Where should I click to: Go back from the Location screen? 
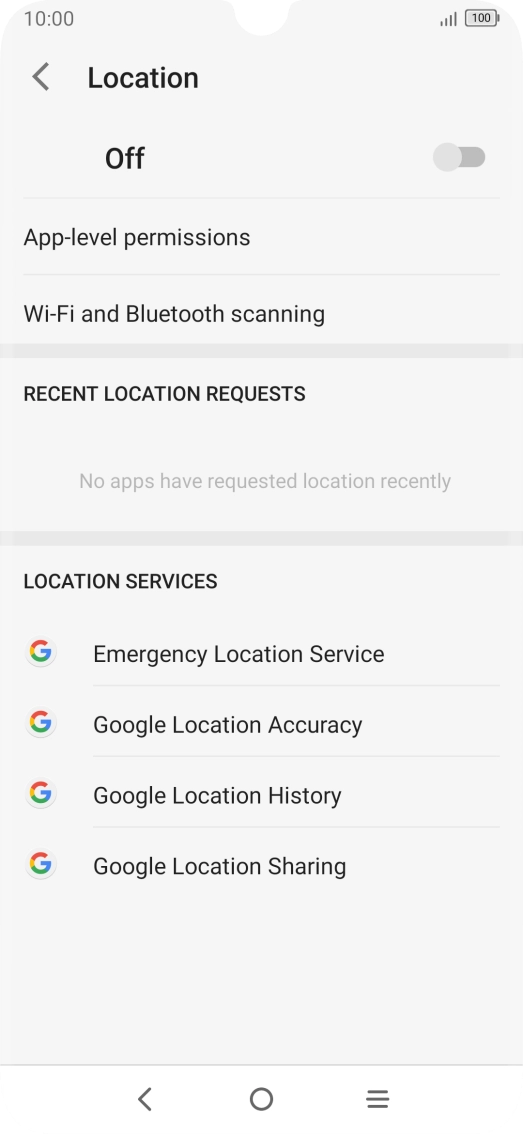41,77
